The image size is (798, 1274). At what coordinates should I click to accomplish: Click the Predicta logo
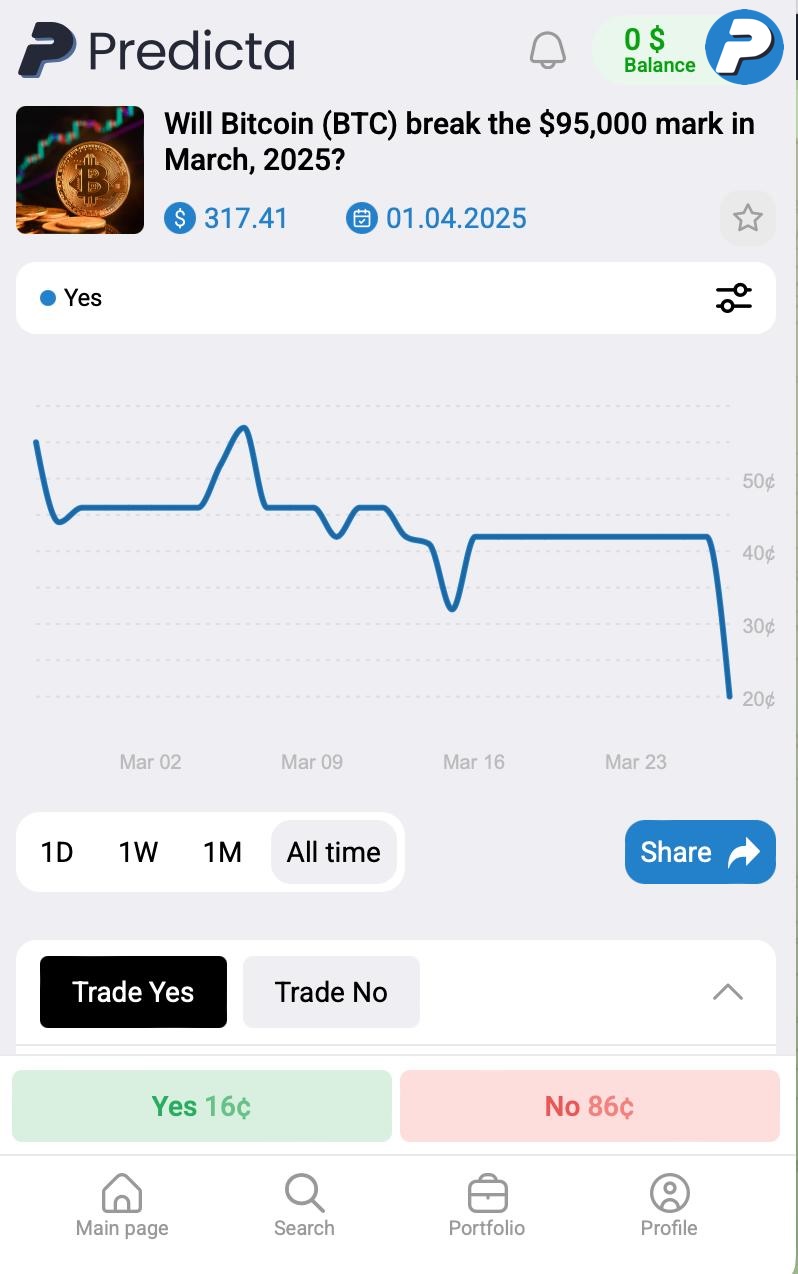coord(155,48)
